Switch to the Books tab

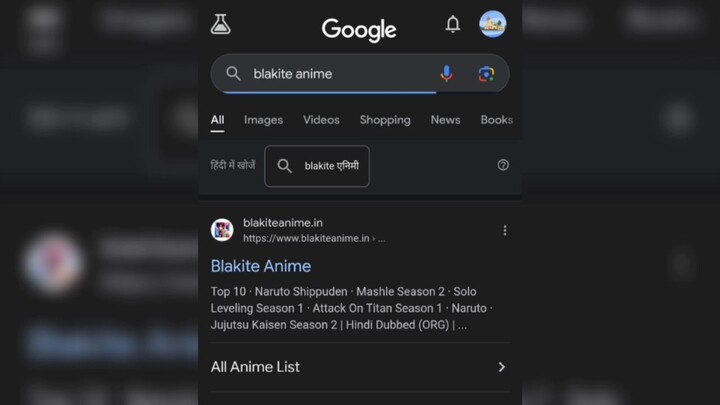pyautogui.click(x=496, y=120)
